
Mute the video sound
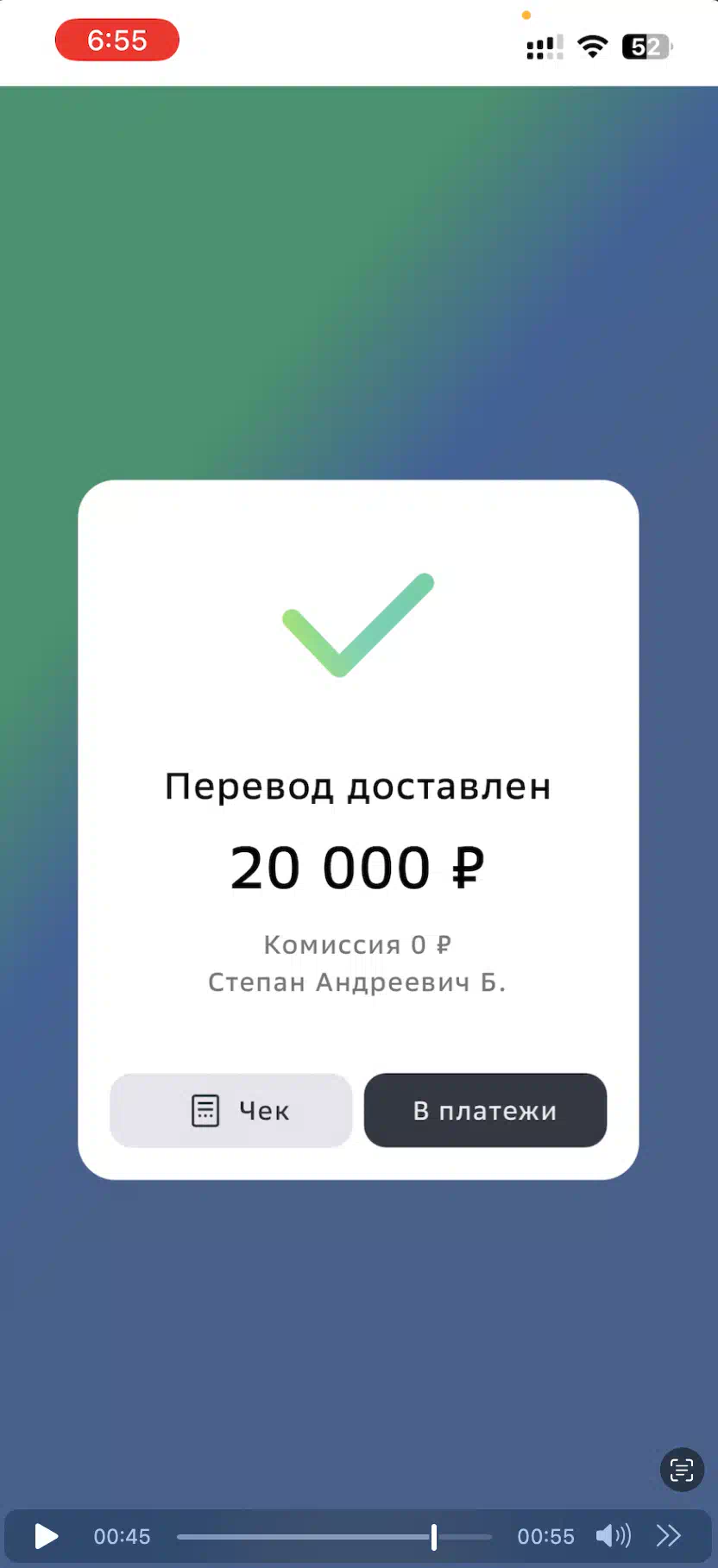[x=614, y=1536]
